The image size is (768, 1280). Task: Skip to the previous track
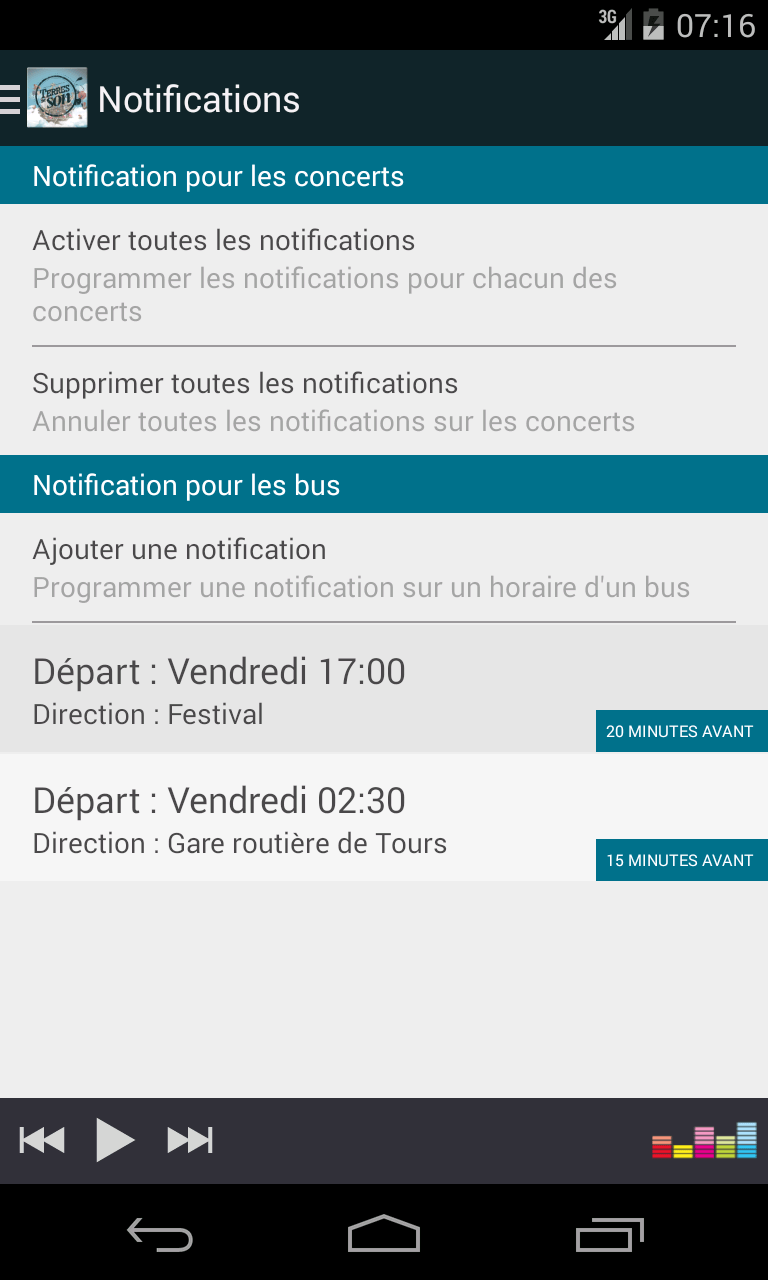(42, 1140)
